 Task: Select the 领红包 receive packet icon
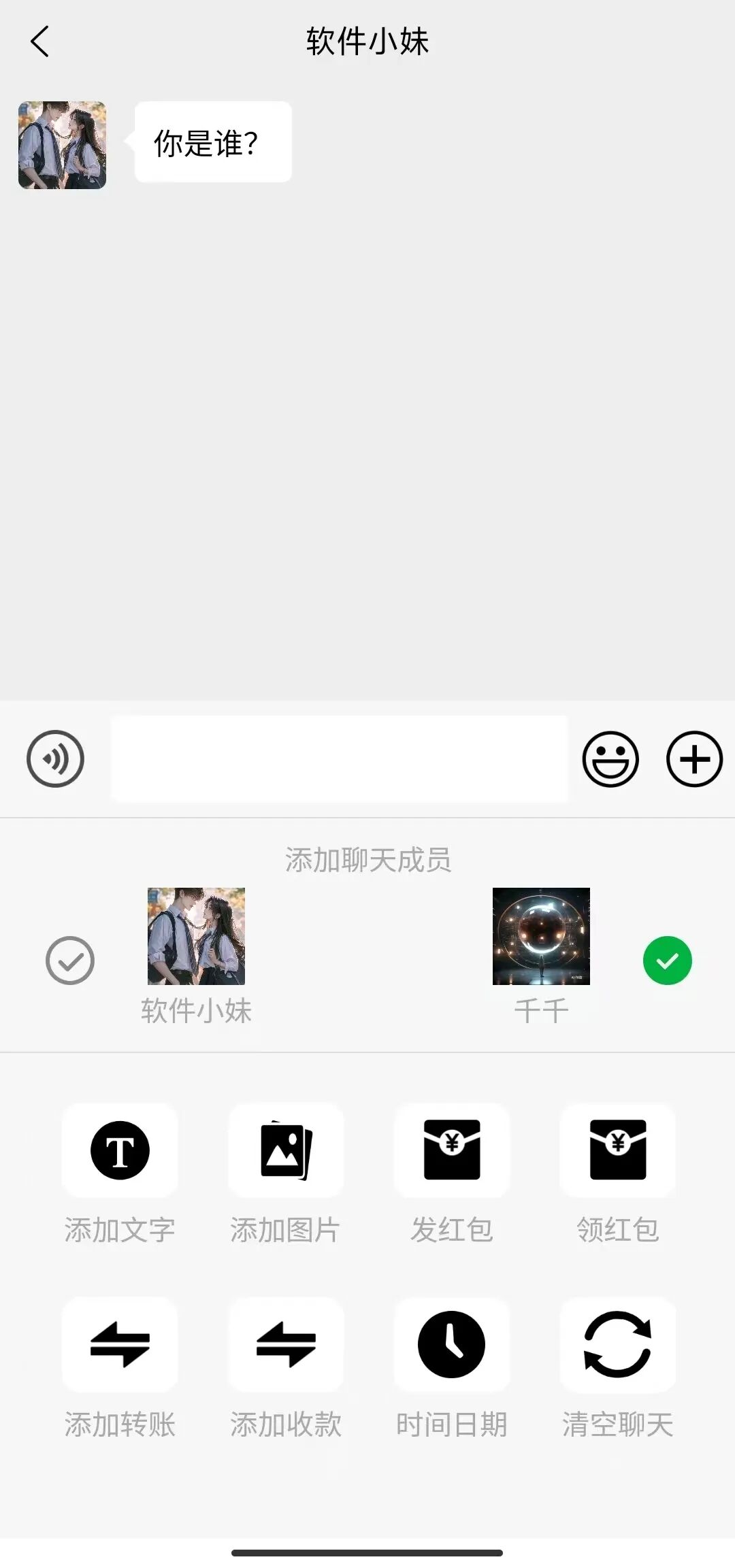tap(618, 1150)
